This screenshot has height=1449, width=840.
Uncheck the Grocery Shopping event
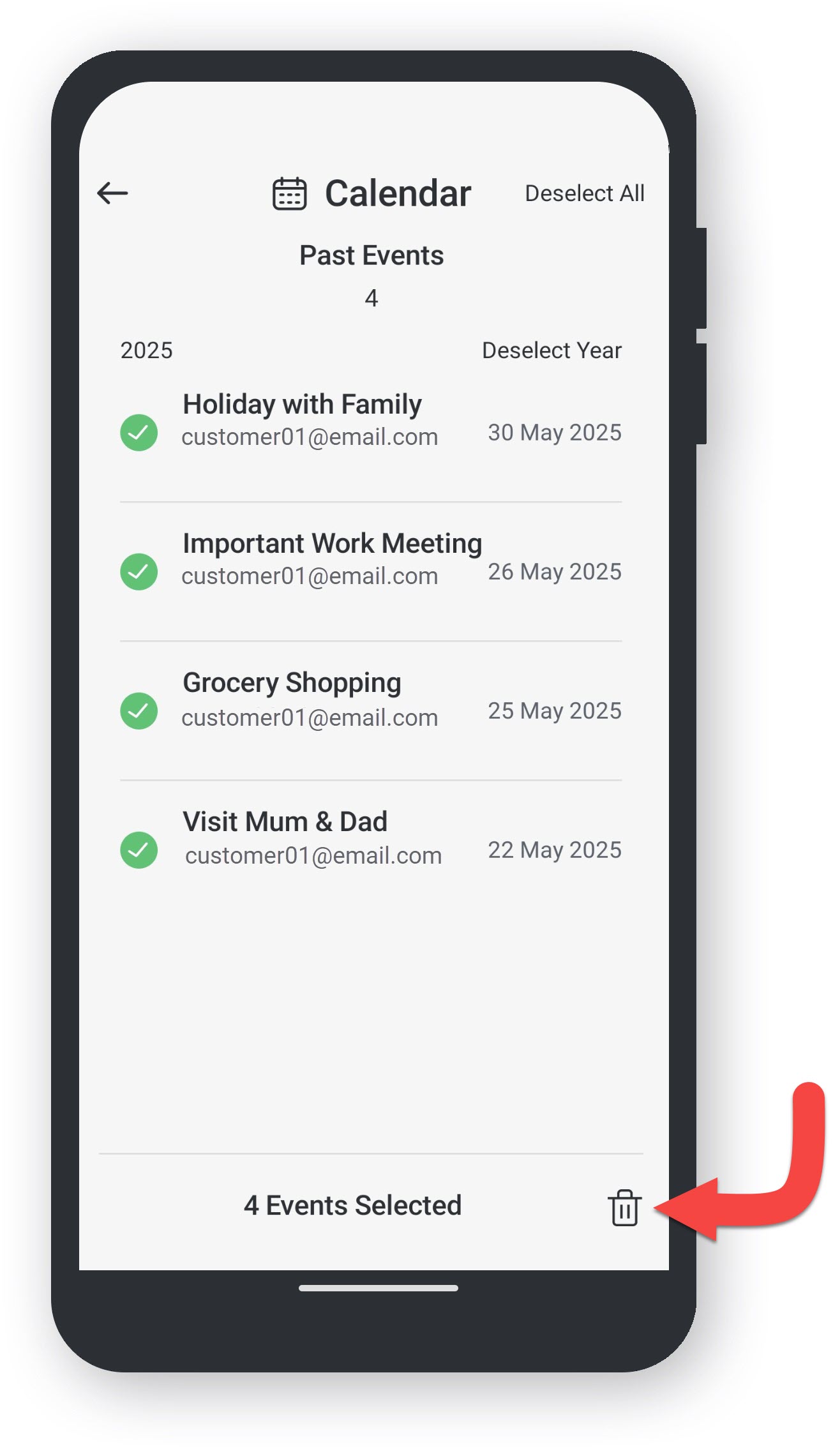pos(139,711)
